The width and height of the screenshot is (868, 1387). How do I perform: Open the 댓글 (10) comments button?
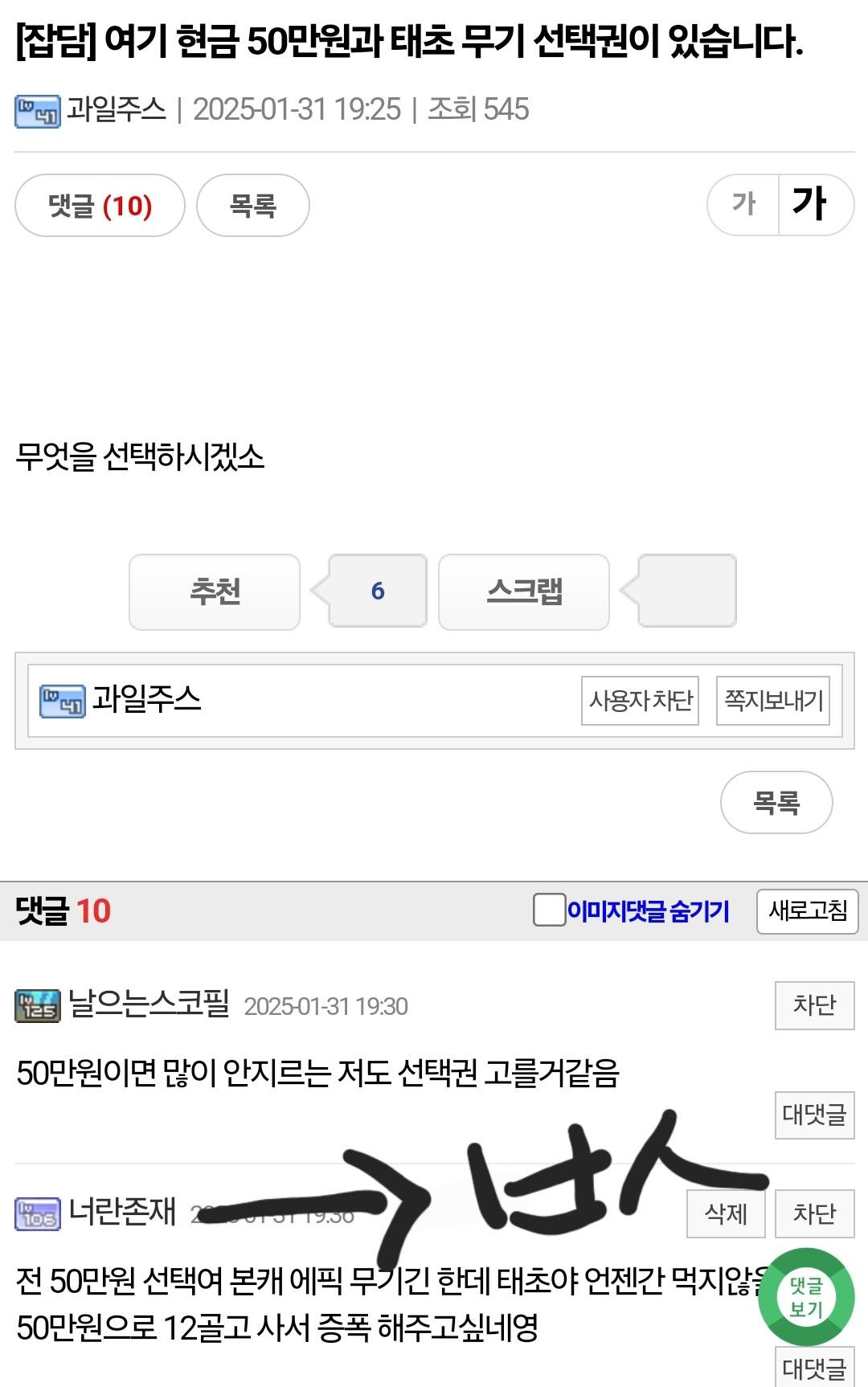100,206
